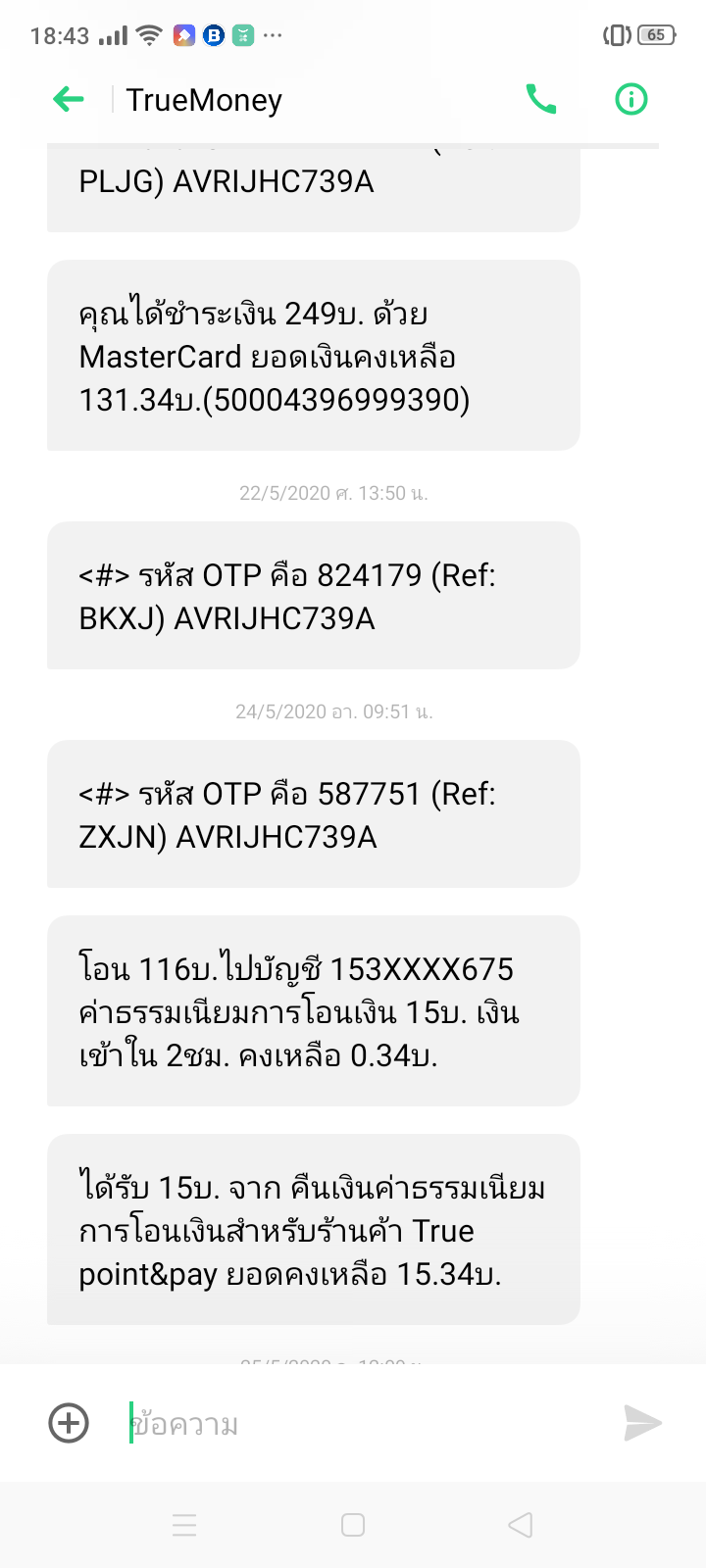Open conversation info details

coord(630,99)
